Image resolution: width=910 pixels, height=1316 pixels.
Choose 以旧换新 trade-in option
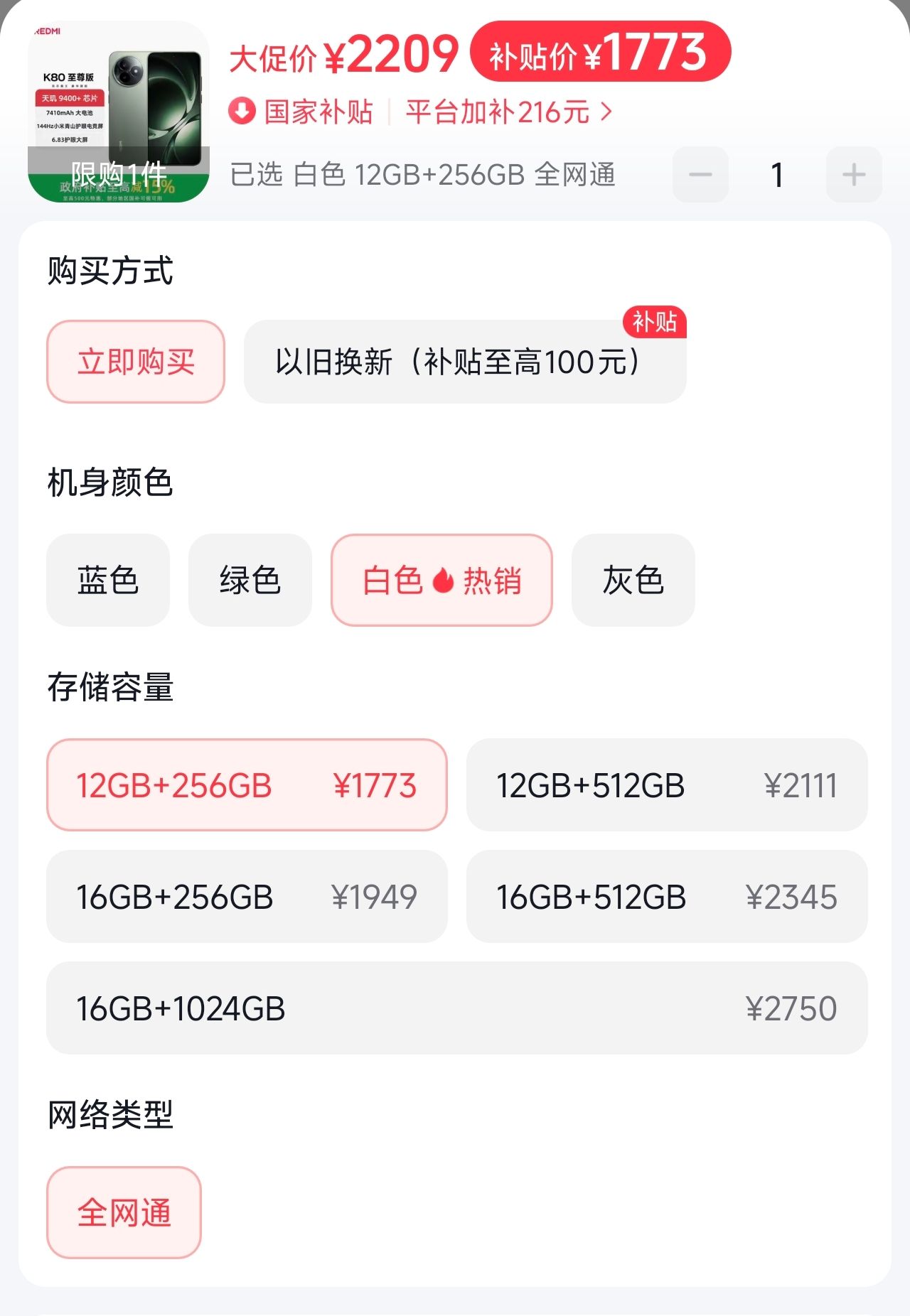pos(464,362)
